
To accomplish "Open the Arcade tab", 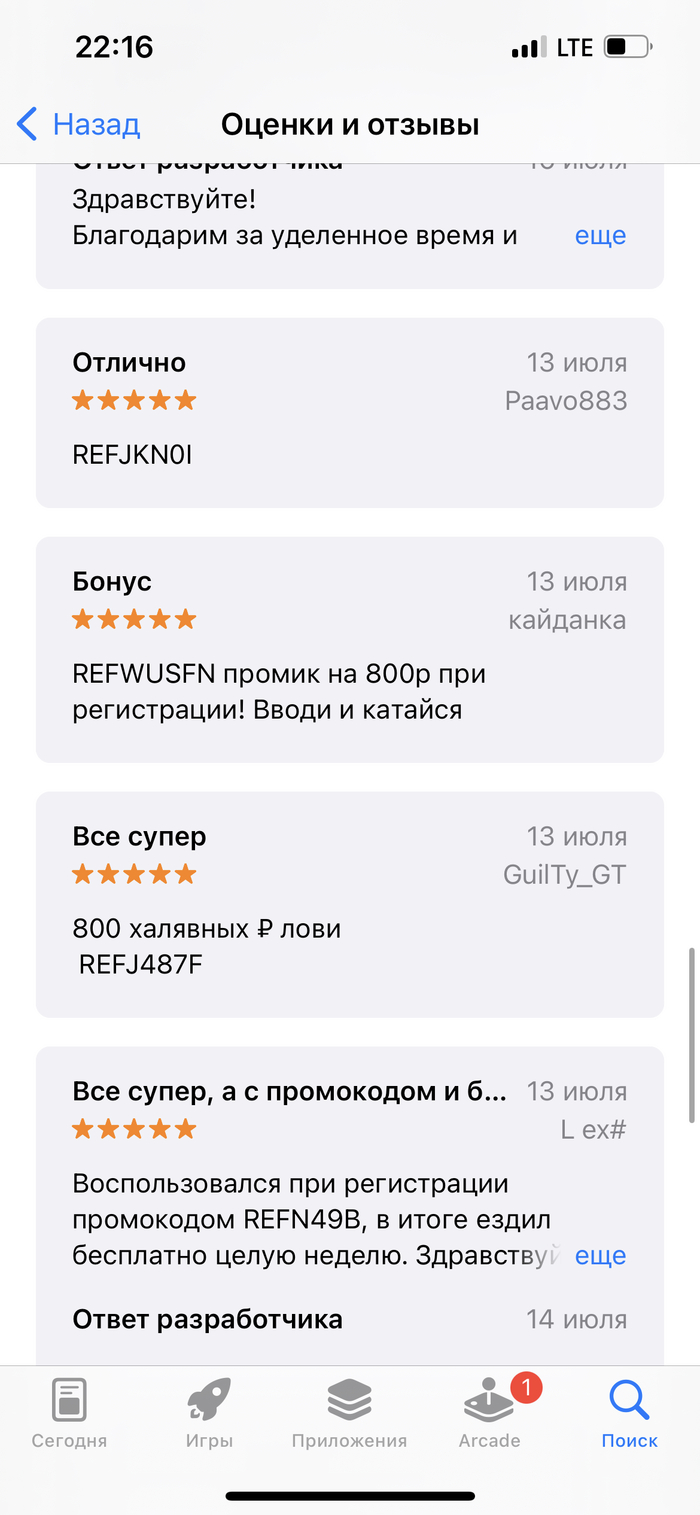I will point(489,1413).
